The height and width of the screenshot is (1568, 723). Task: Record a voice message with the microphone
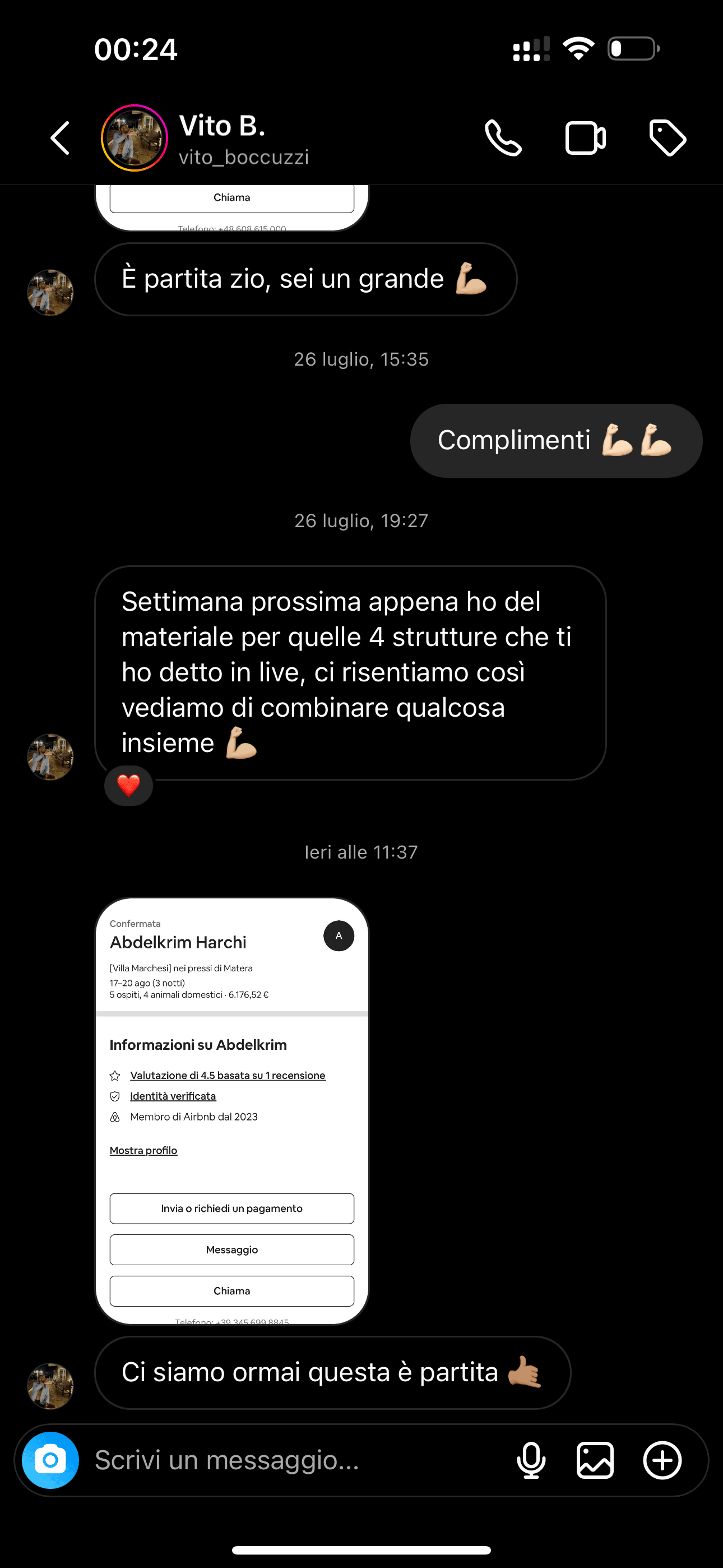531,1460
